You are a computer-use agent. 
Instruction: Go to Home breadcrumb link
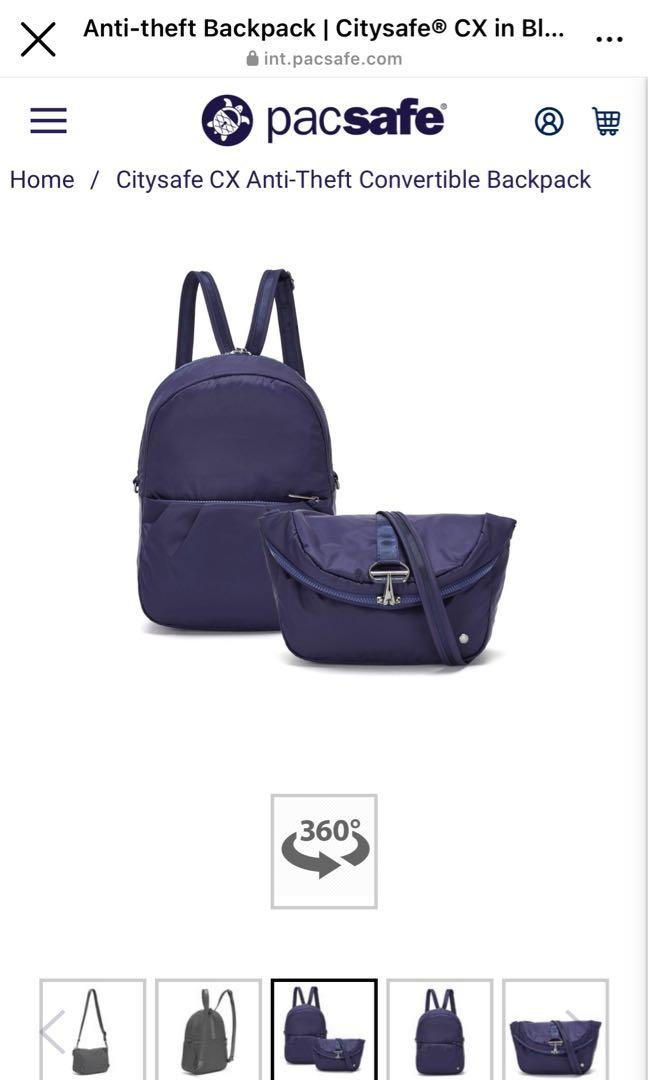coord(42,180)
